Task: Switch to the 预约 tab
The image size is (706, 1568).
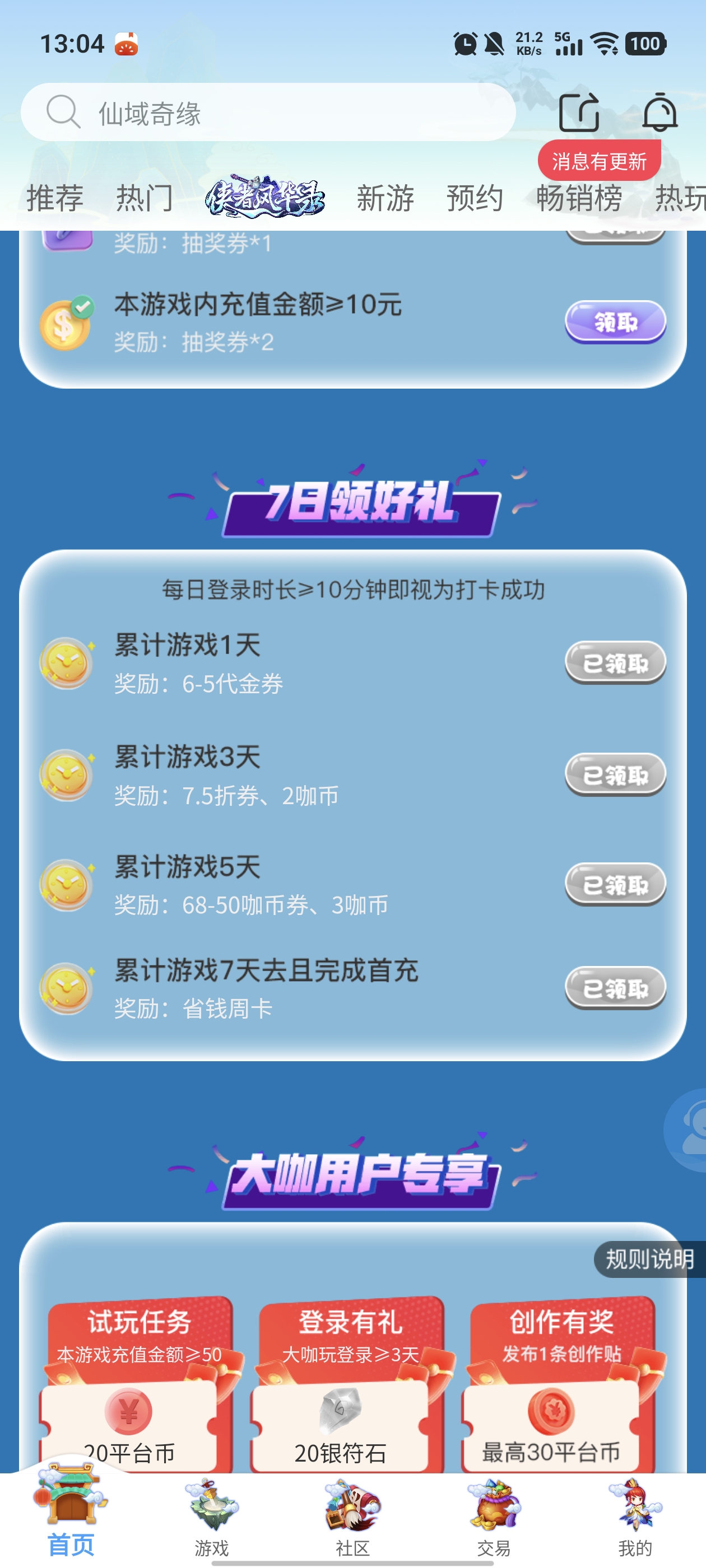Action: [x=475, y=198]
